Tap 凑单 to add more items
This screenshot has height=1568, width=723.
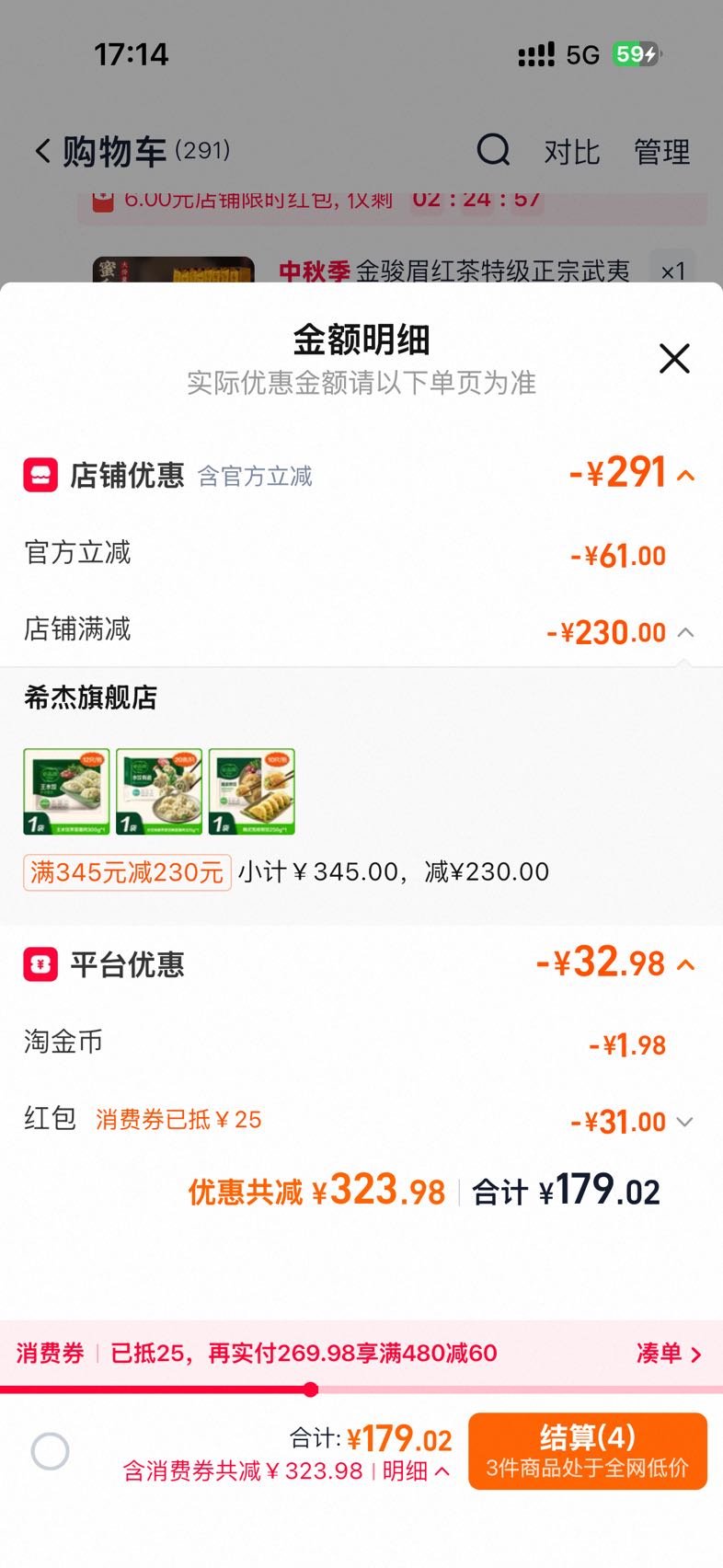click(670, 1354)
